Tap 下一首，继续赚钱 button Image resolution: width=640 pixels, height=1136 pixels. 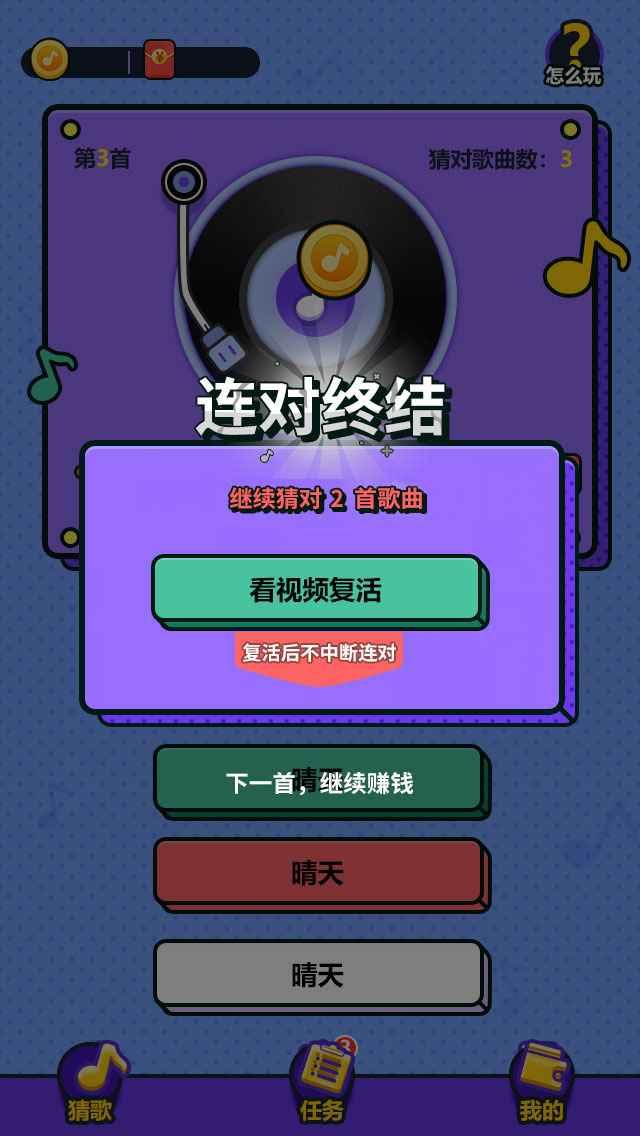pyautogui.click(x=318, y=779)
